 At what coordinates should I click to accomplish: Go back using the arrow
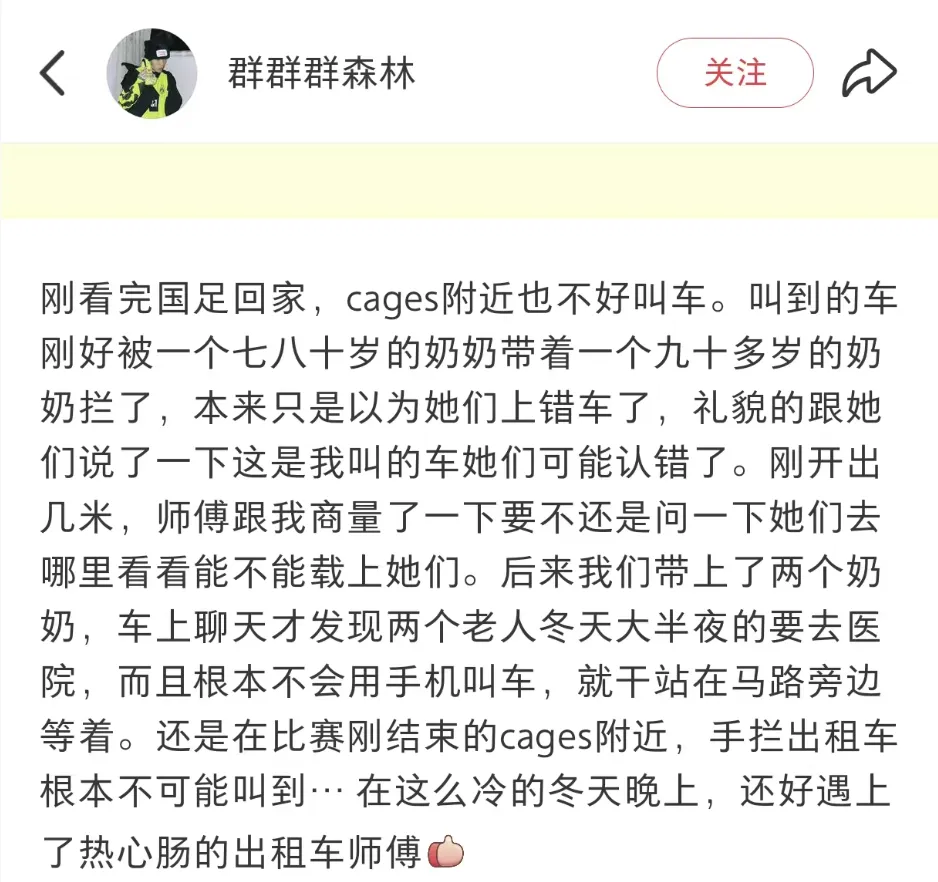[52, 73]
